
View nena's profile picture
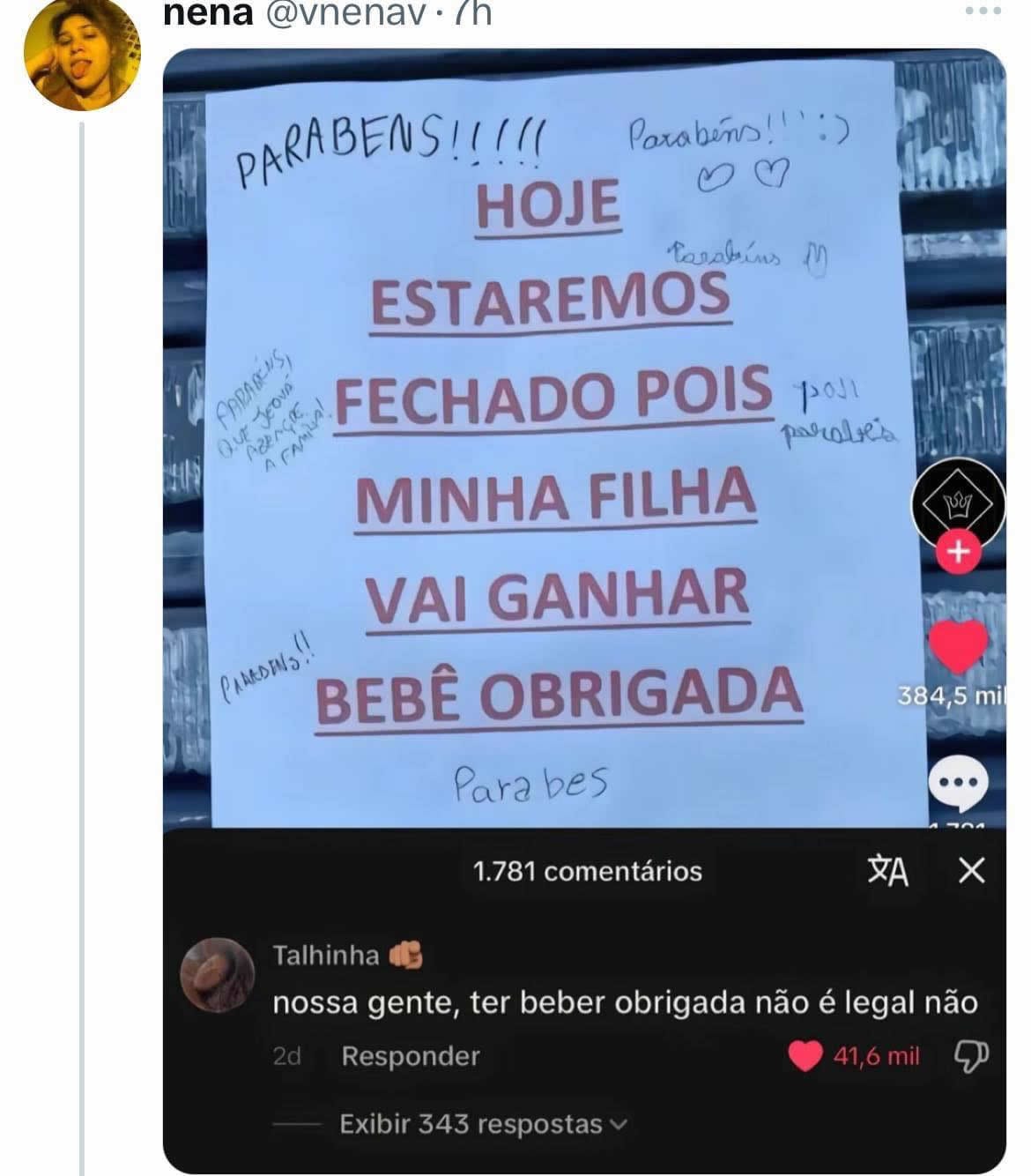(x=84, y=53)
